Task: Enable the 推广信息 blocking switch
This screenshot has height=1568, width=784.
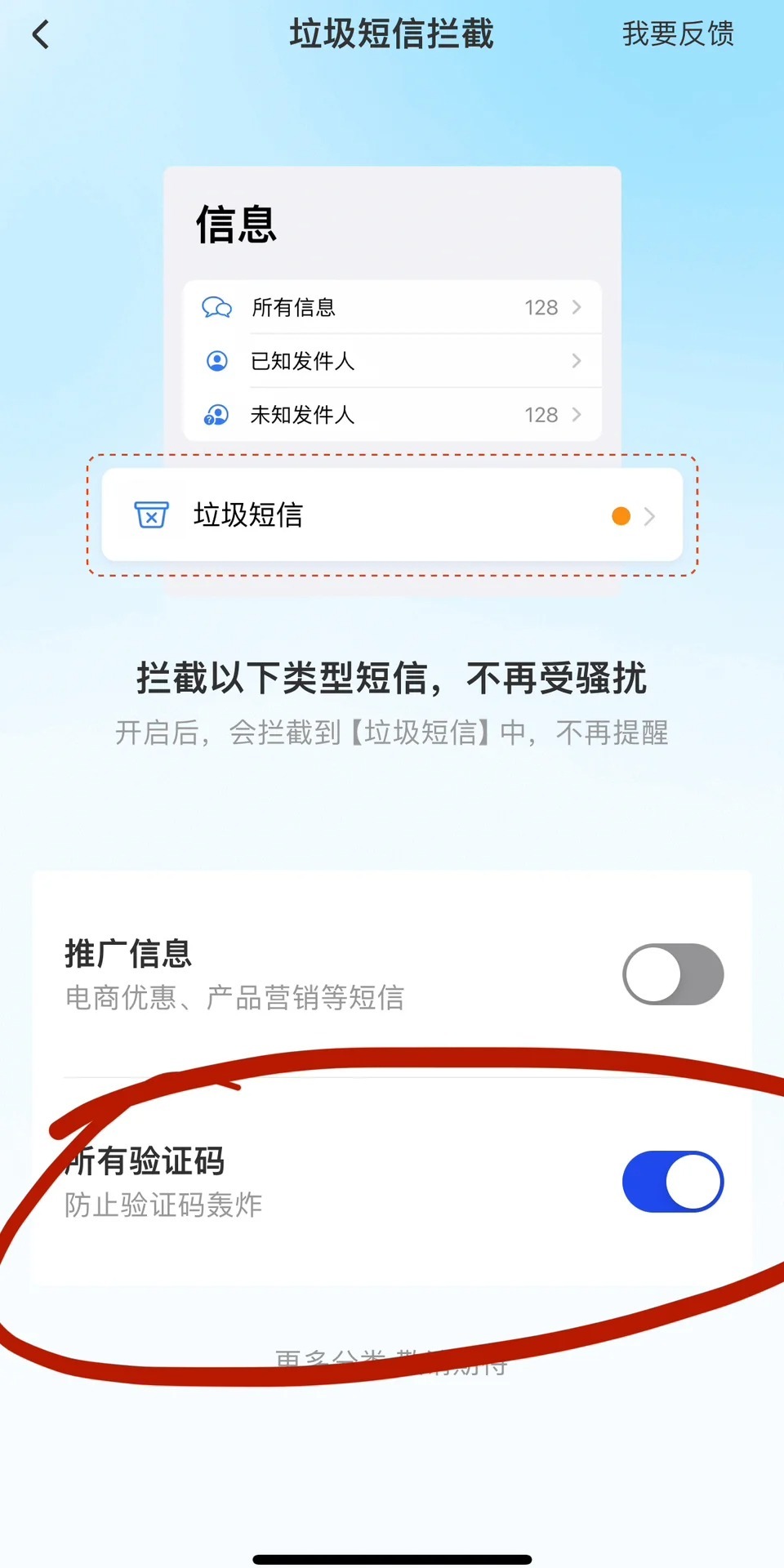Action: coord(672,973)
